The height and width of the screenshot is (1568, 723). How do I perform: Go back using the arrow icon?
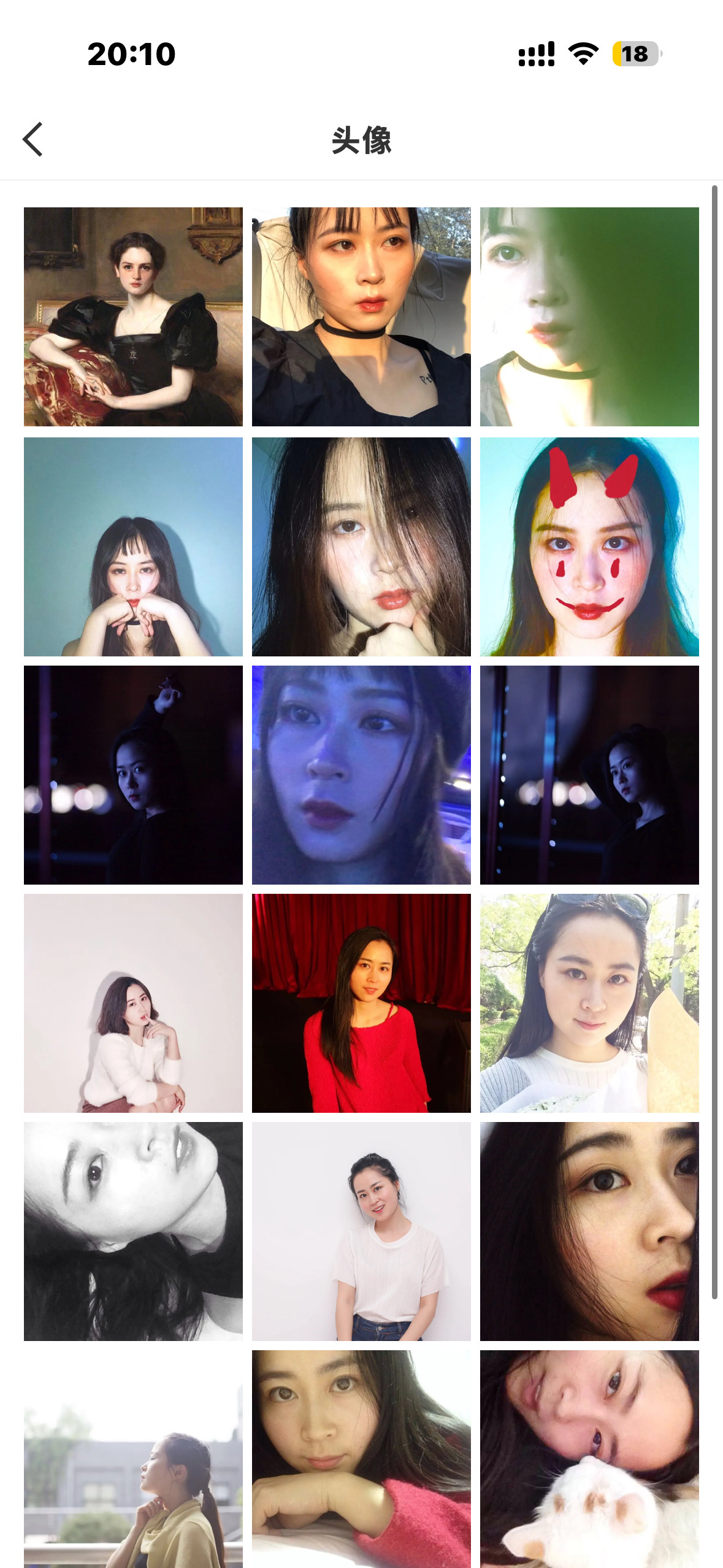[33, 139]
